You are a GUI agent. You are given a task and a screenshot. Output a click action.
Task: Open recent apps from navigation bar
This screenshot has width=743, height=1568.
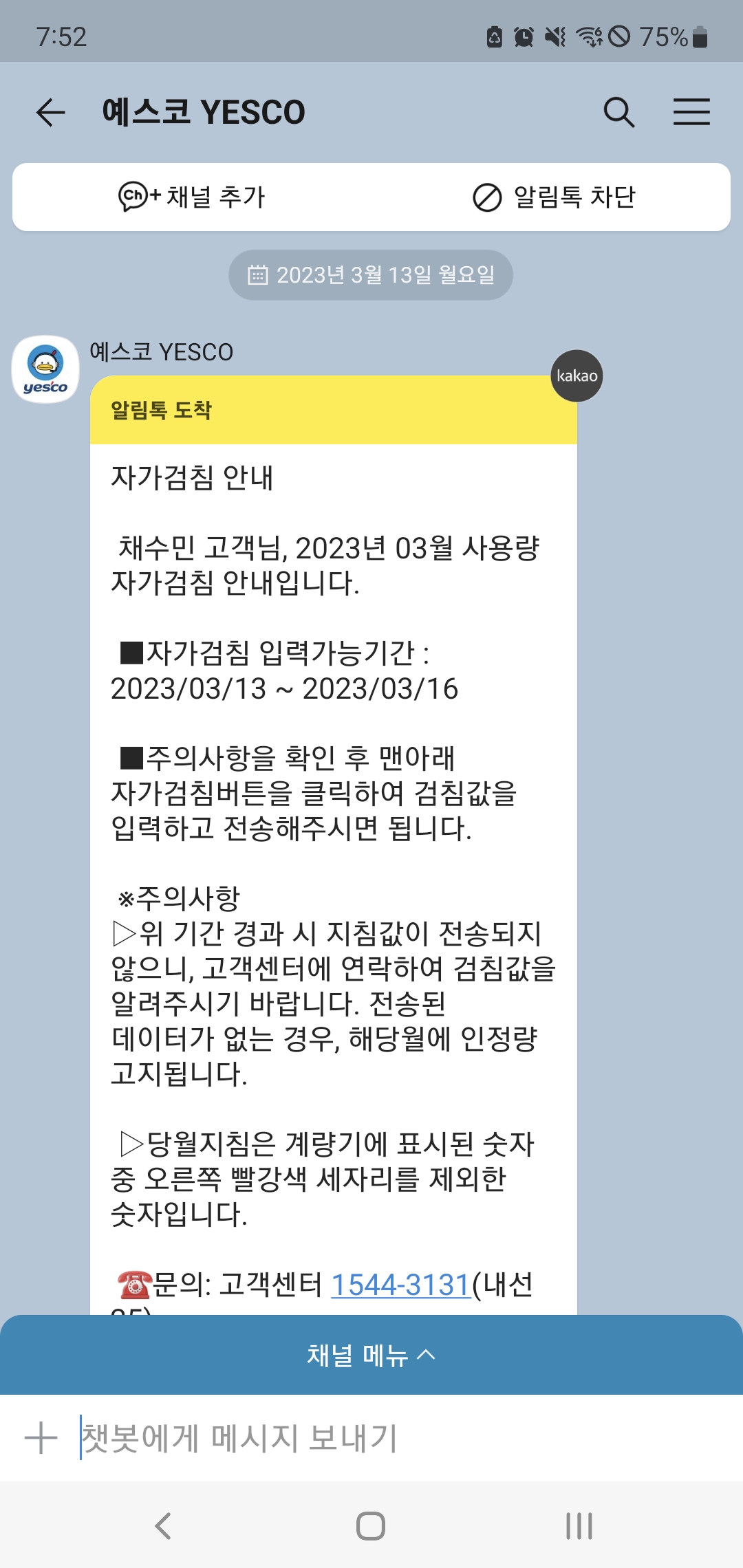[579, 1526]
